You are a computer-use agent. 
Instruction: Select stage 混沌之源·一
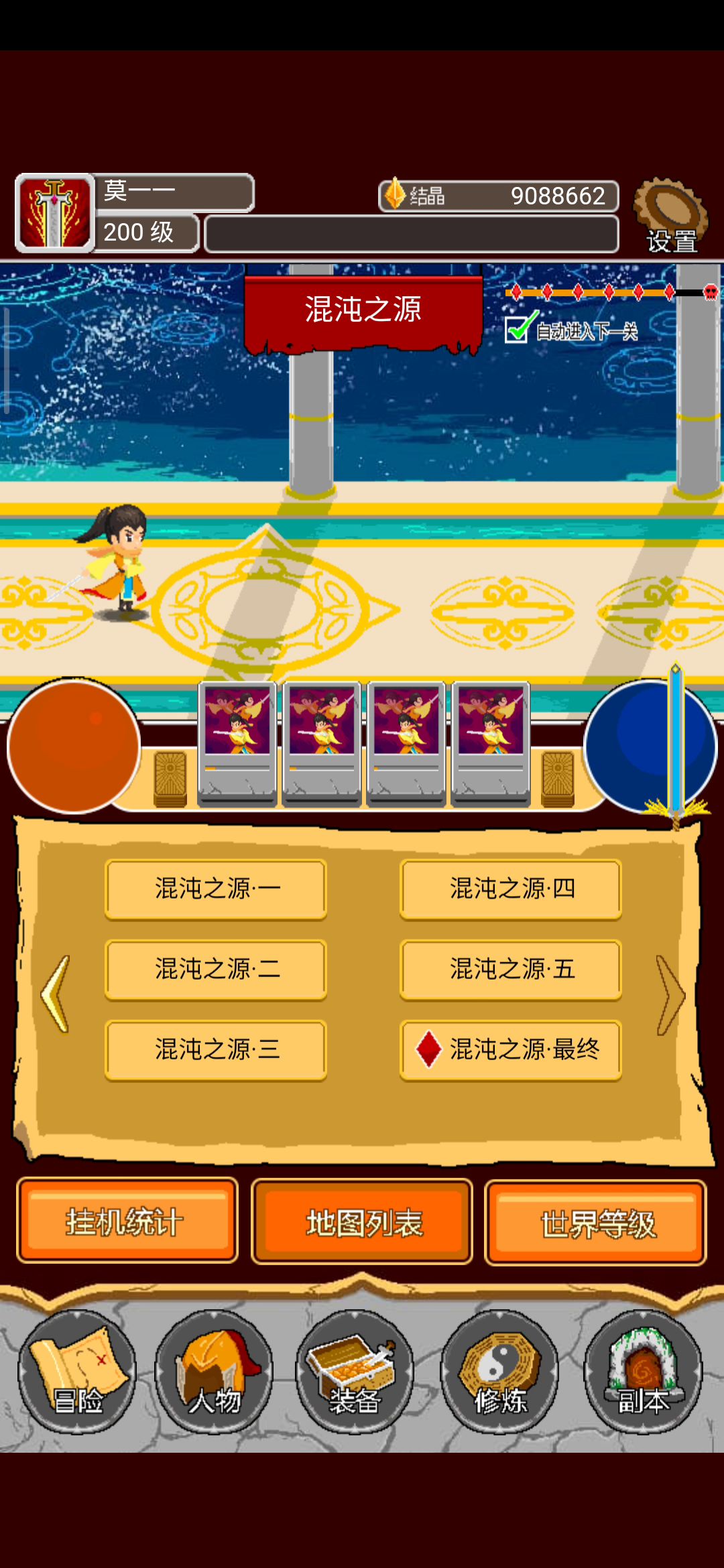(216, 889)
